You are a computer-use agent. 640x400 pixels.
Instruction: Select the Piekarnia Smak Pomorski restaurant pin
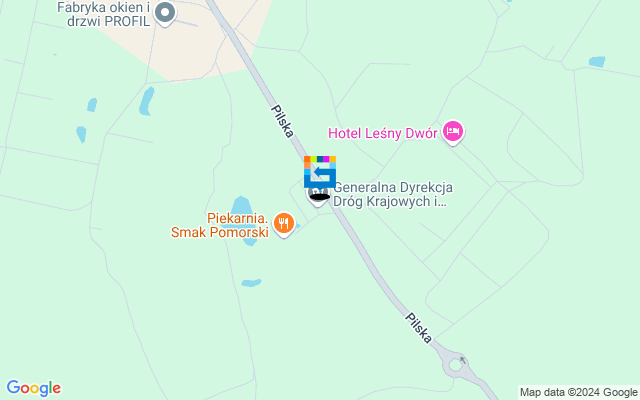284,223
